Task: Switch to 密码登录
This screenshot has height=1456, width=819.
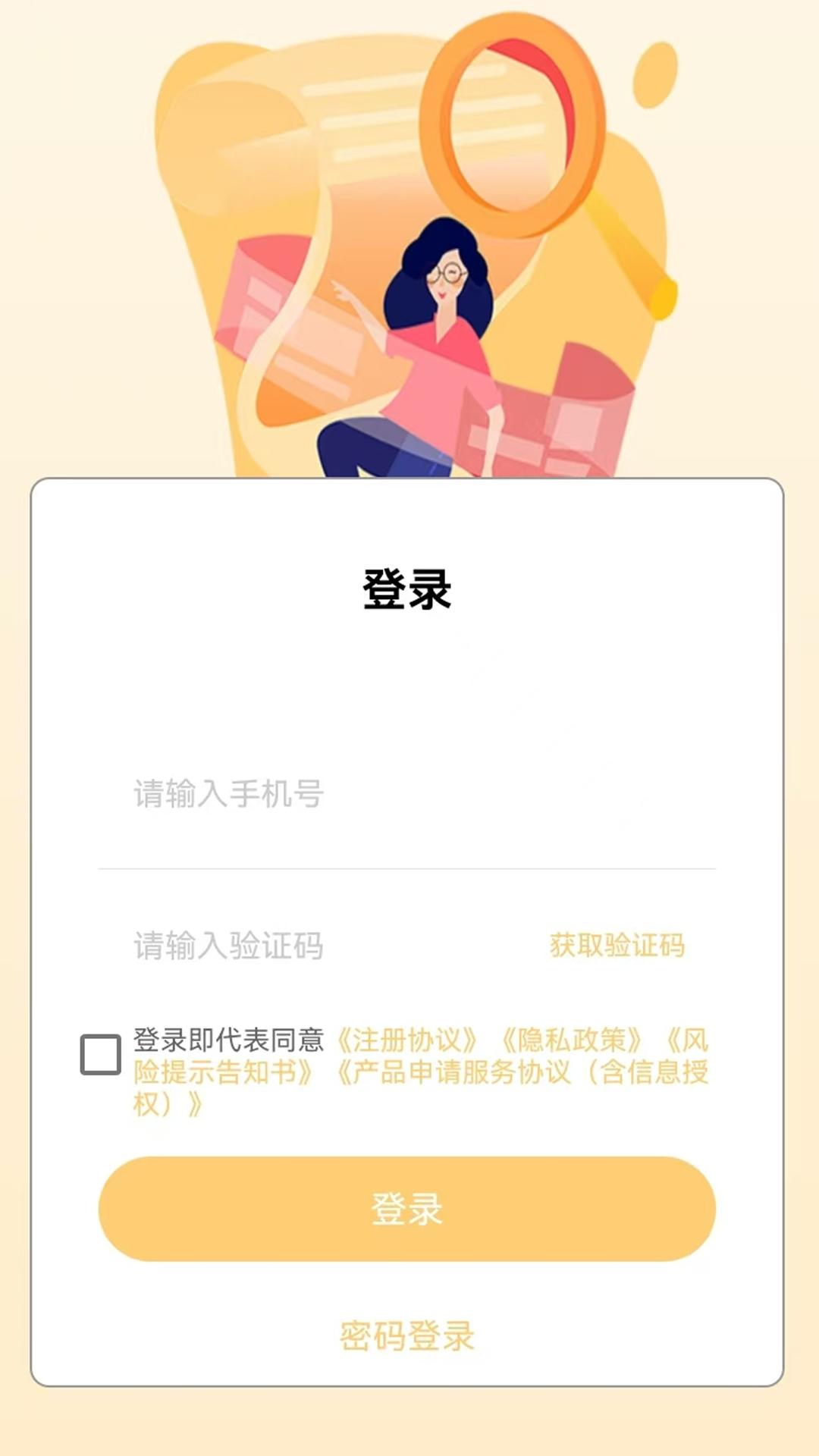Action: click(407, 1336)
